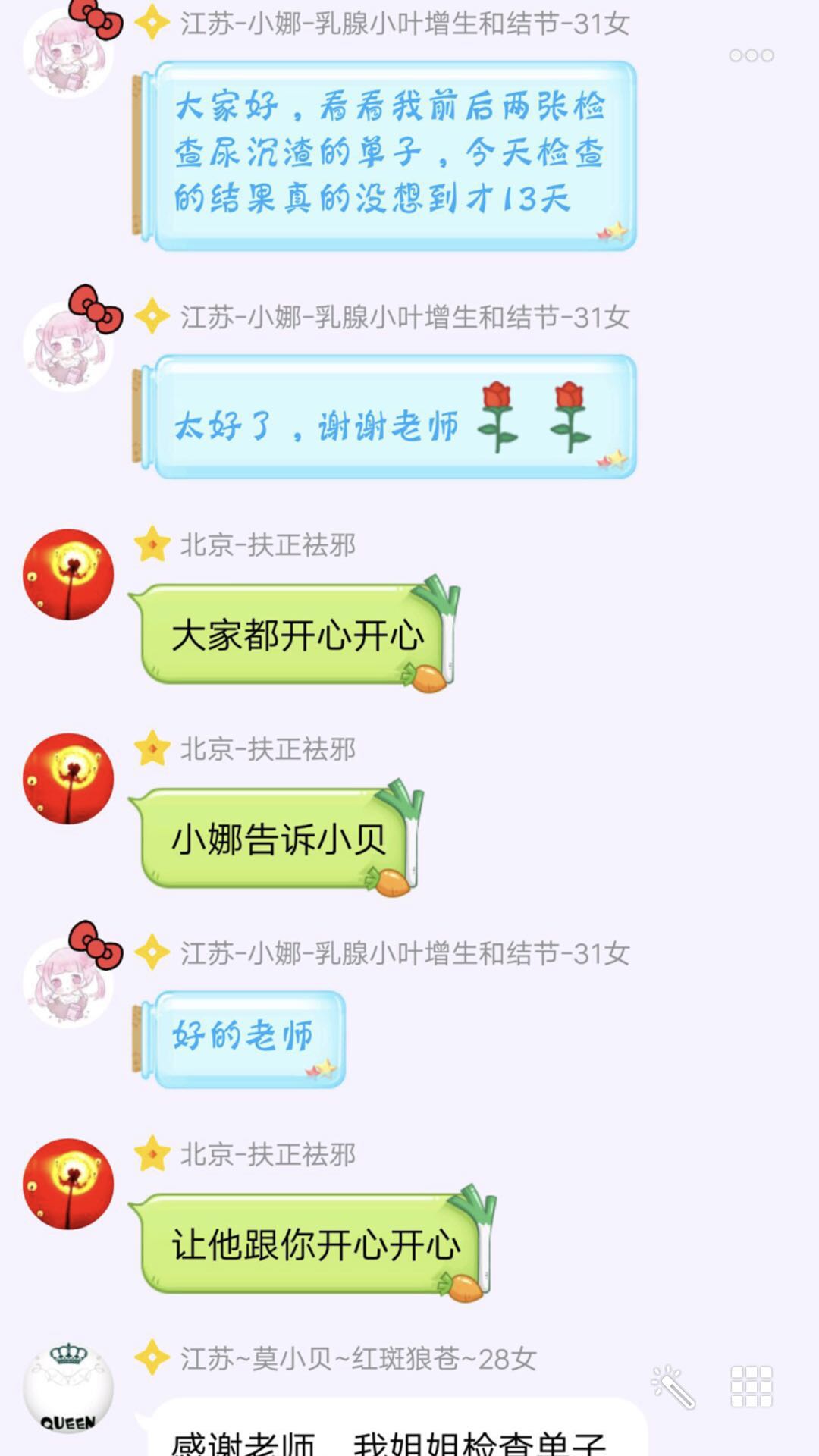Open the grid view of all images
This screenshot has width=819, height=1456.
751,1387
